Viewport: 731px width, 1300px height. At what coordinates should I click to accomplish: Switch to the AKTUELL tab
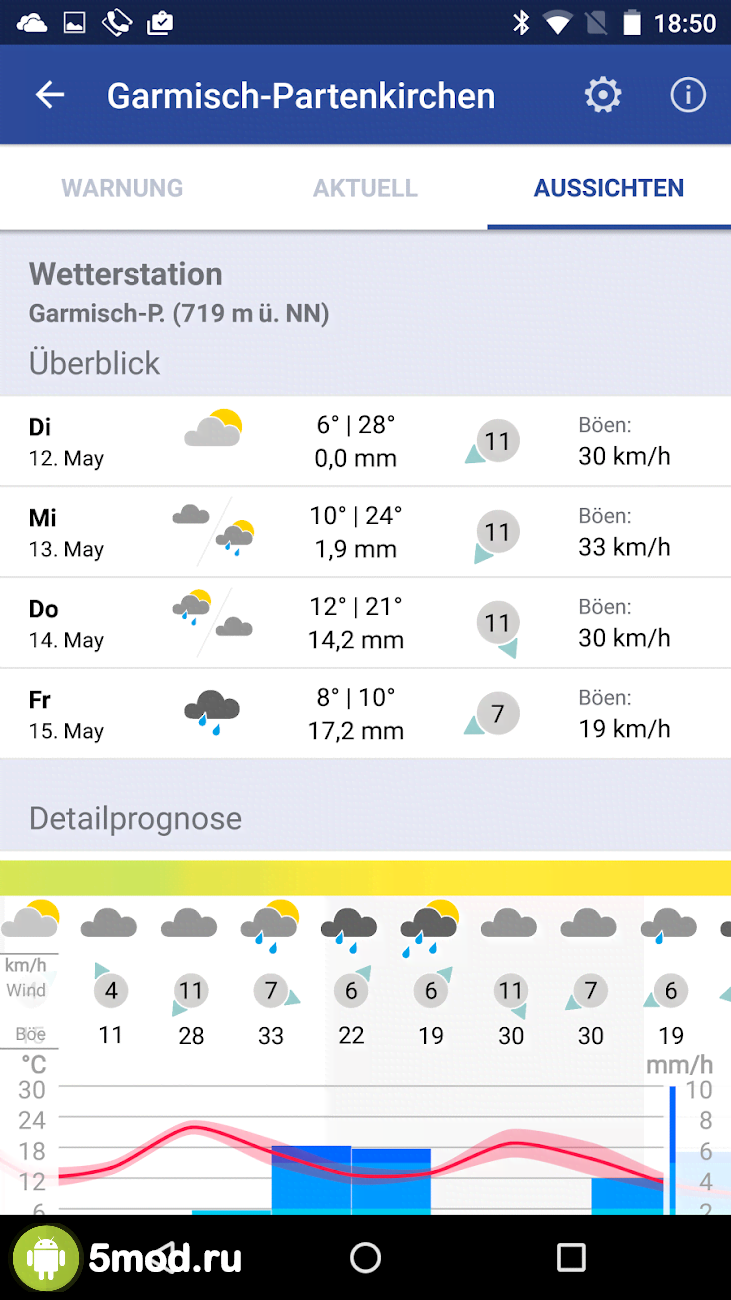[365, 188]
